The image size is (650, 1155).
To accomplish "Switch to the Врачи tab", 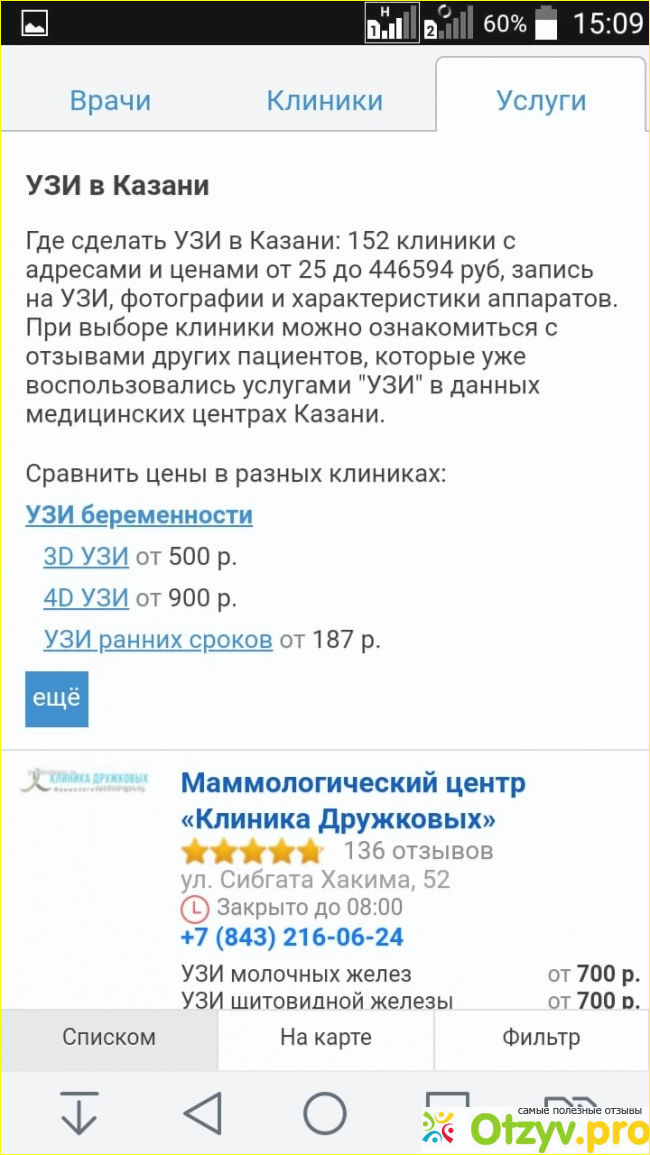I will click(x=110, y=101).
